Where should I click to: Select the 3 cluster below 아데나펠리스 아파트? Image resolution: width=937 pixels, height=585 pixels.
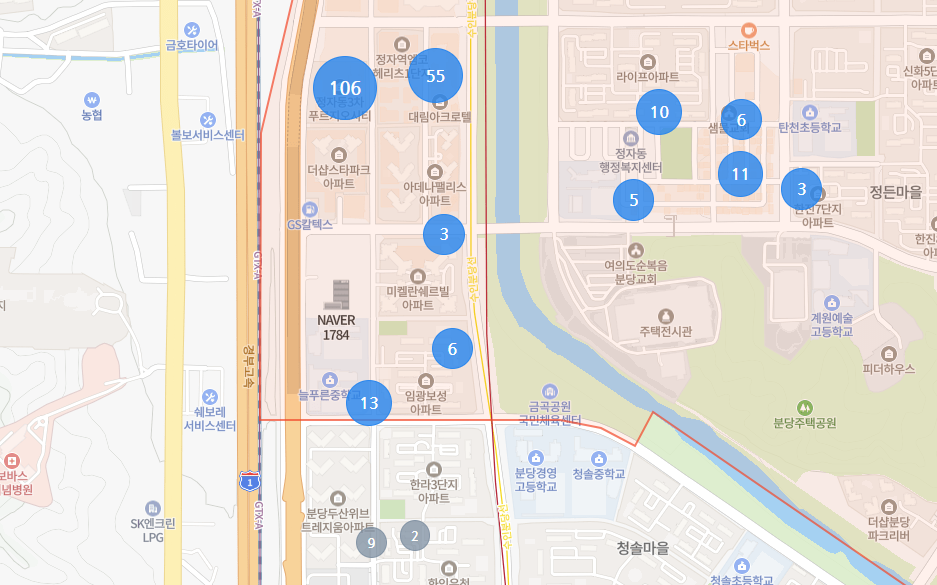444,234
